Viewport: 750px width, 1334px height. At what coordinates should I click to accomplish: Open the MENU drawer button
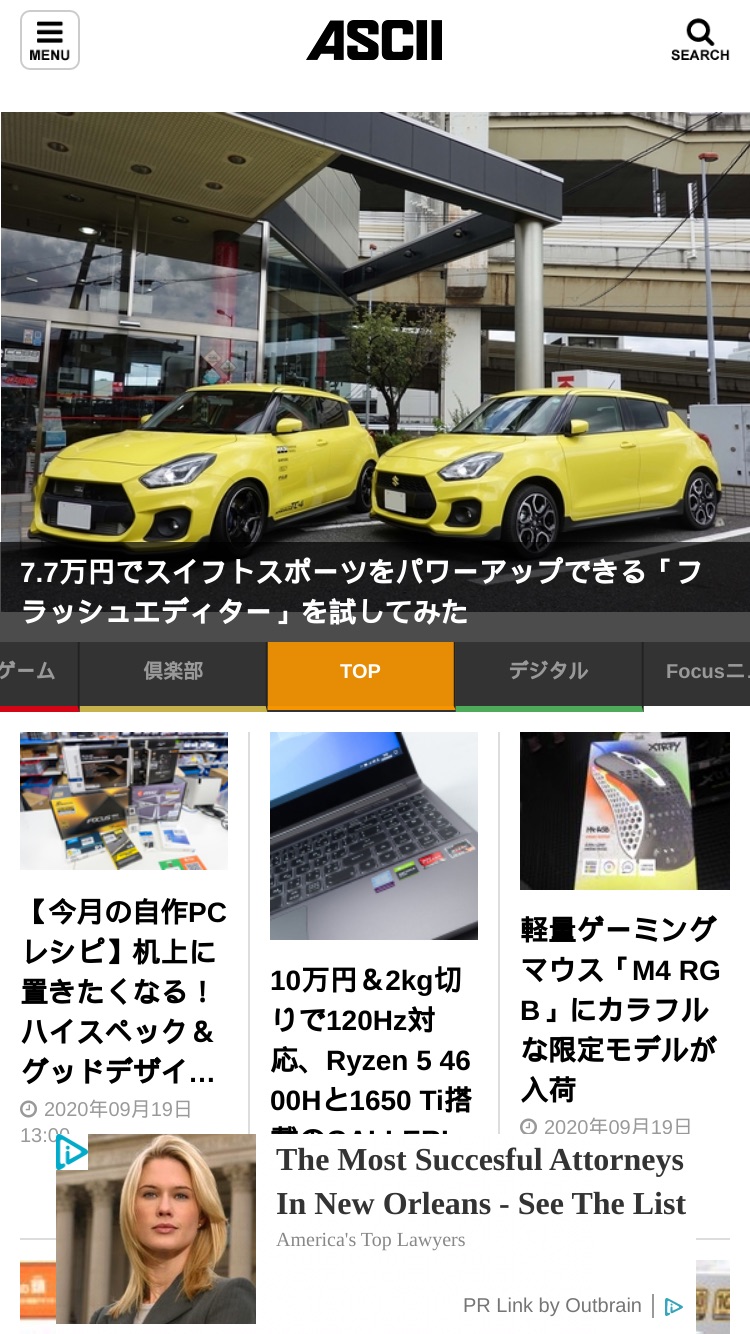pos(49,41)
